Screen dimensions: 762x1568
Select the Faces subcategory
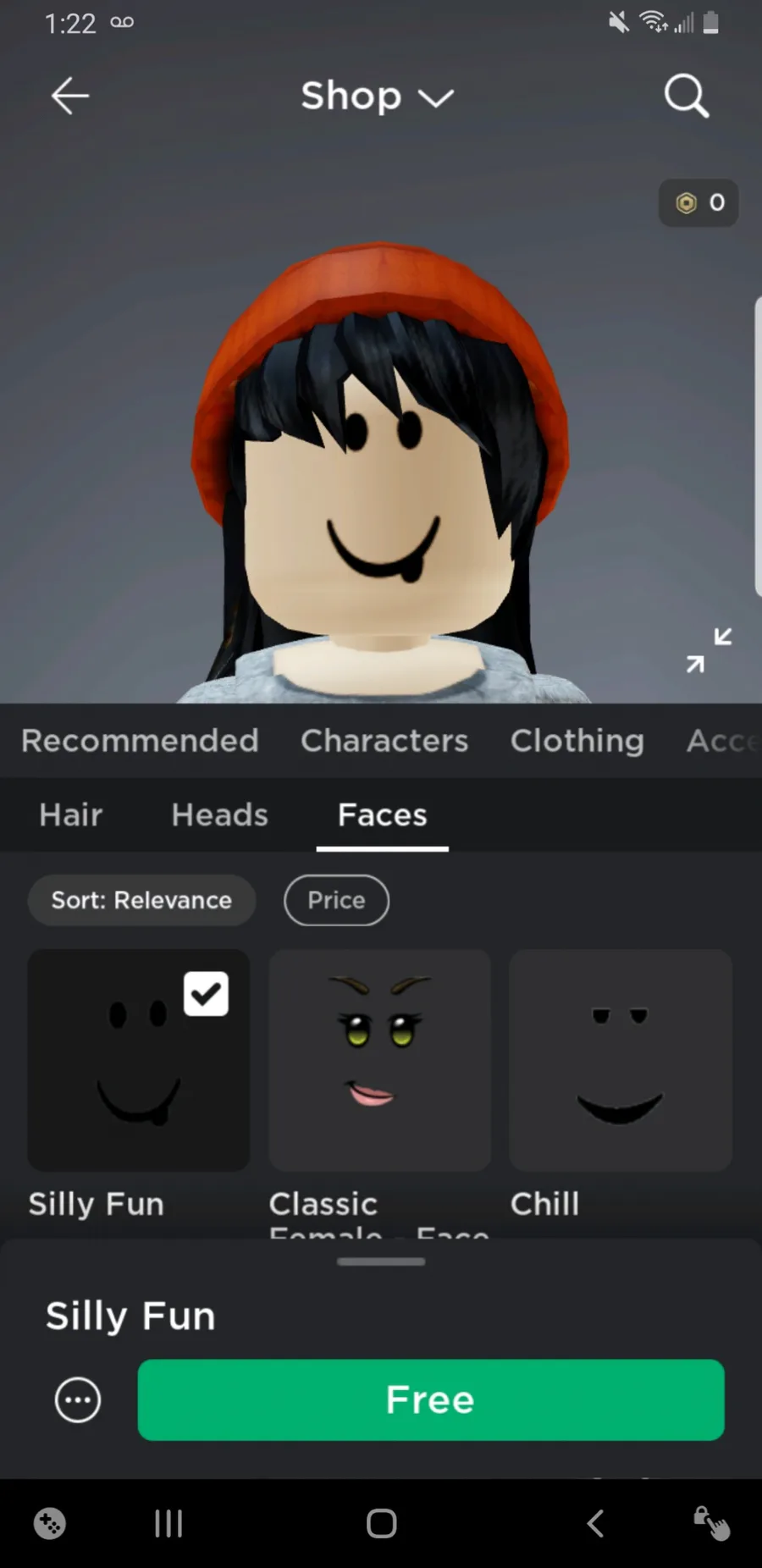(x=382, y=815)
